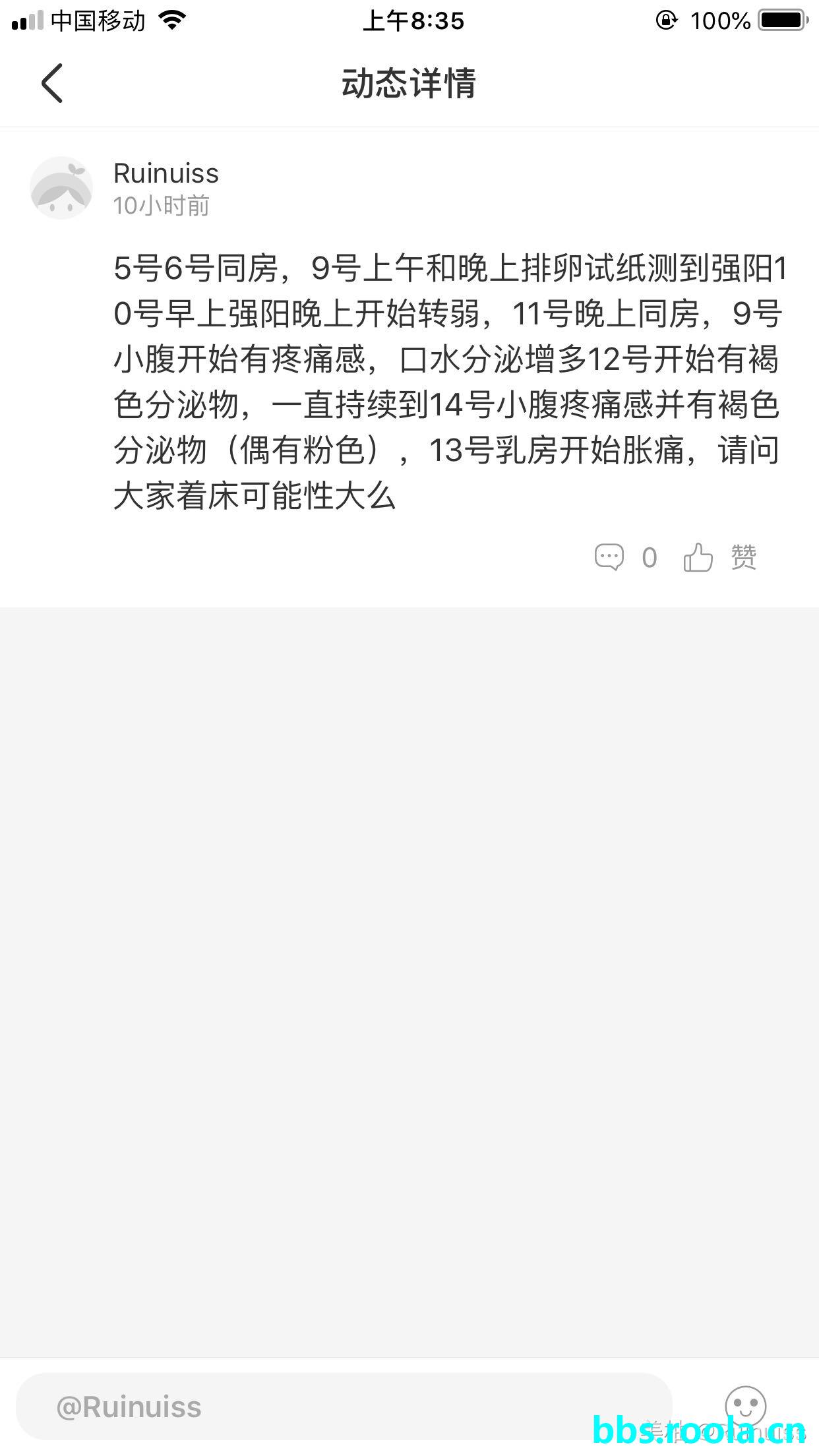
Task: Focus the @Ruinuiss reply input field
Action: pos(343,1407)
